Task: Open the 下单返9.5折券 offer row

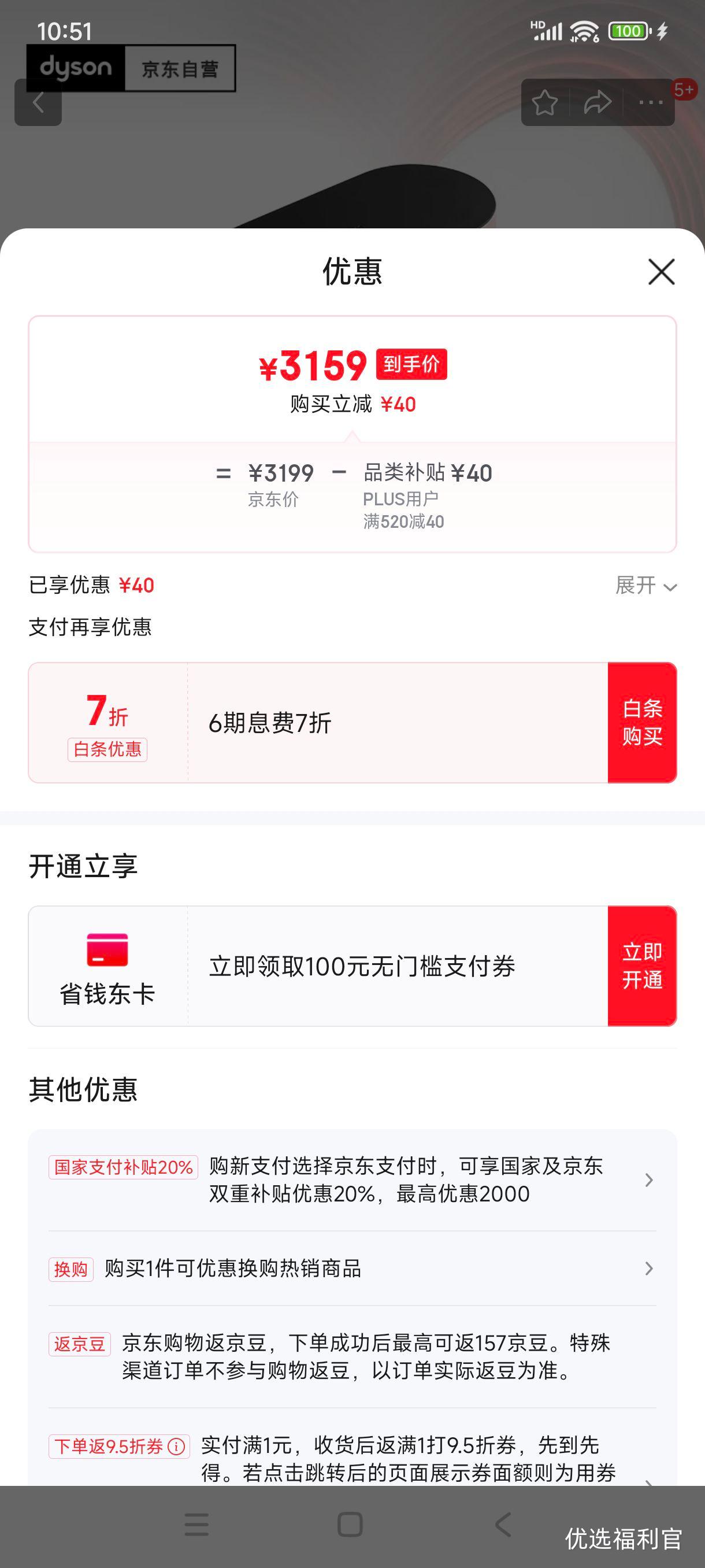Action: coord(407,1458)
